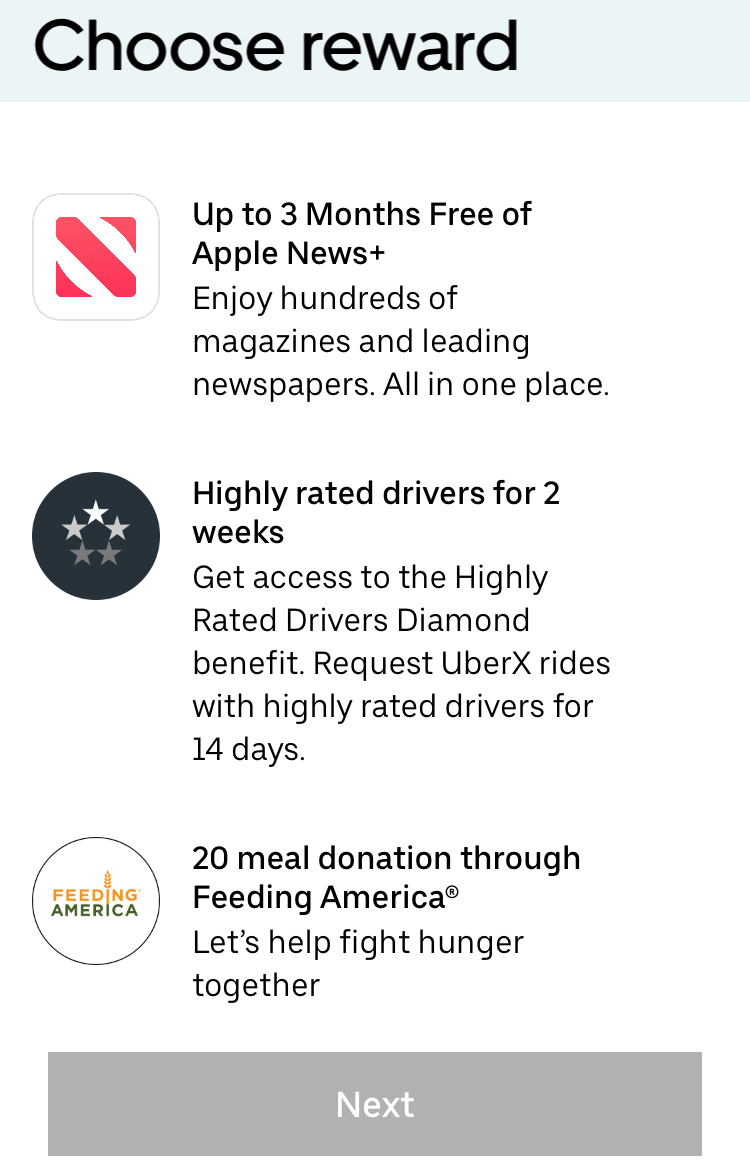The width and height of the screenshot is (750, 1170).
Task: Pick the 20 meal donation through Feeding America
Action: click(x=386, y=877)
